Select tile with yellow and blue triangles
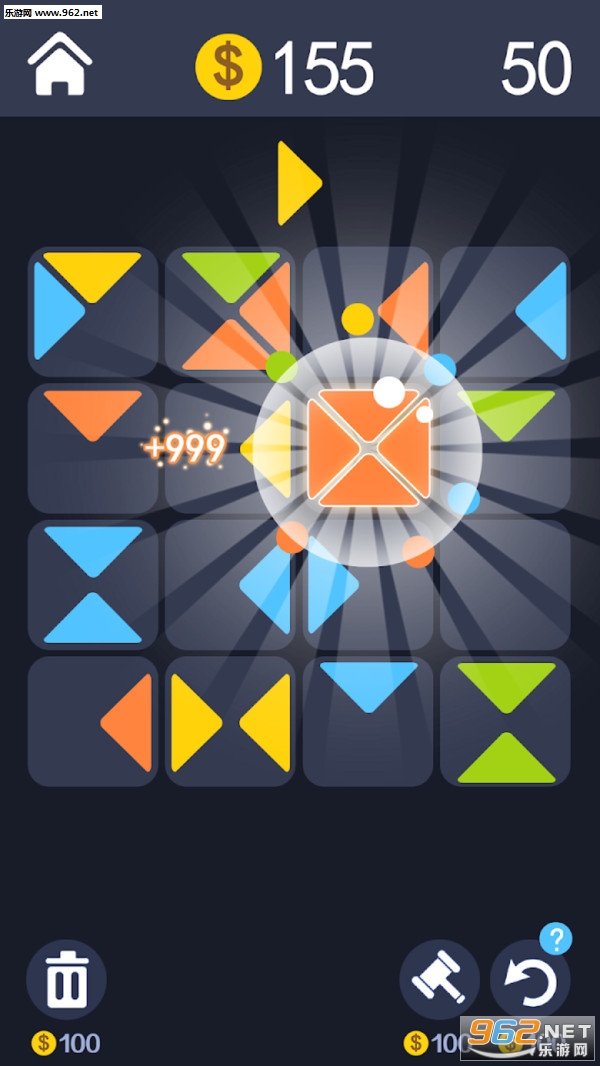The height and width of the screenshot is (1066, 600). tap(93, 311)
